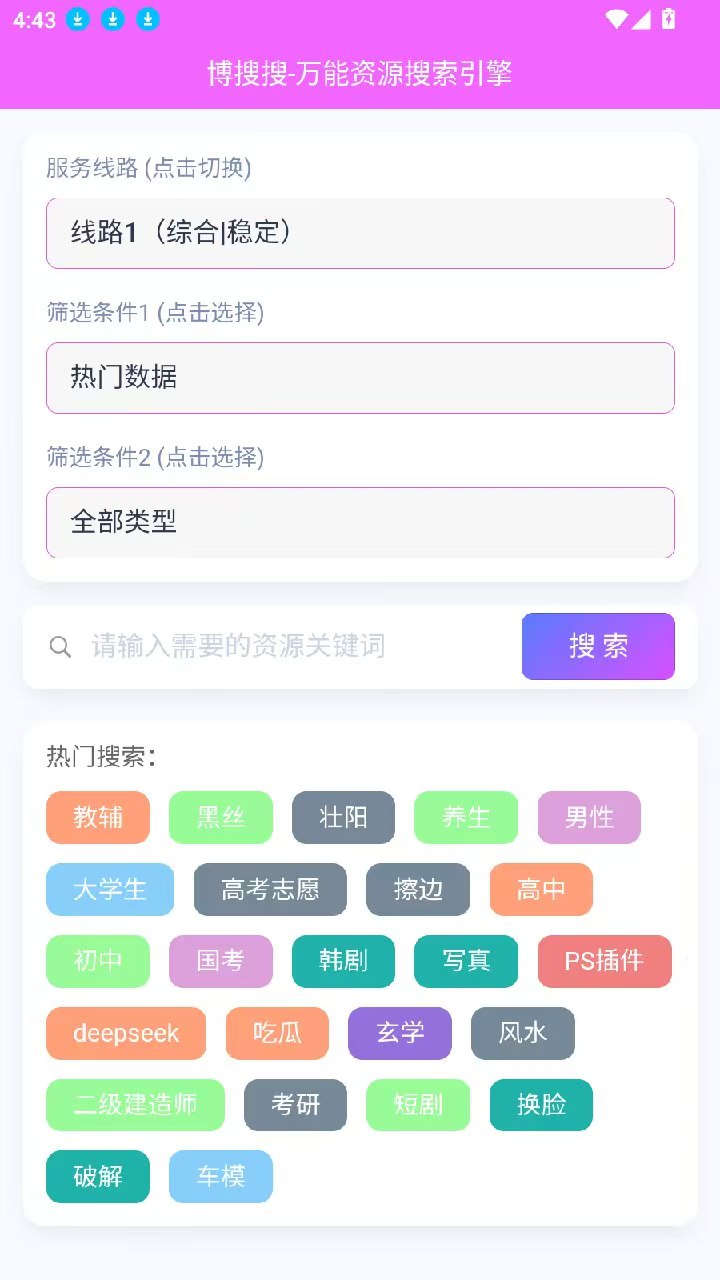The width and height of the screenshot is (720, 1280).
Task: Tap the 搜索 button
Action: 598,646
